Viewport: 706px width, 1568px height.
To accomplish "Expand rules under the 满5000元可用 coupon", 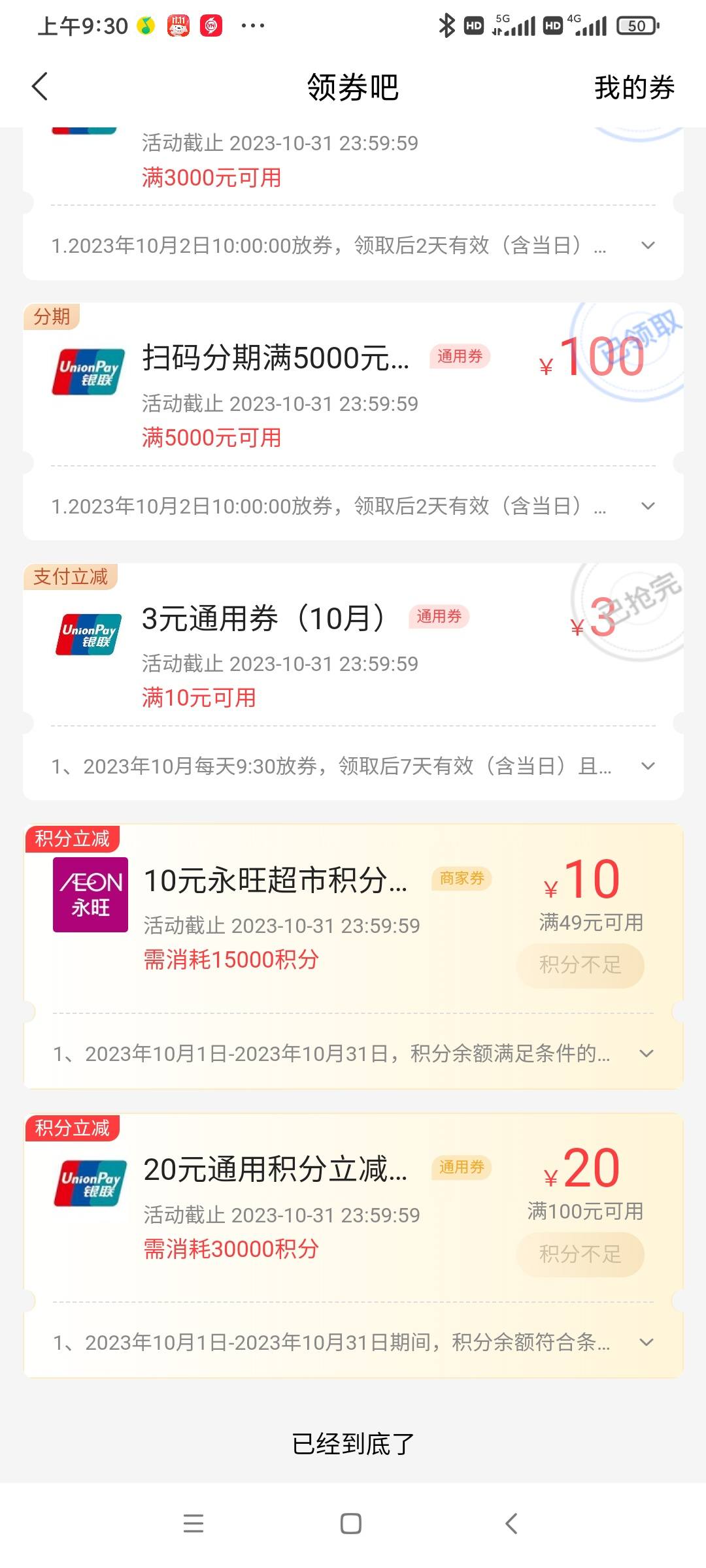I will pyautogui.click(x=648, y=506).
